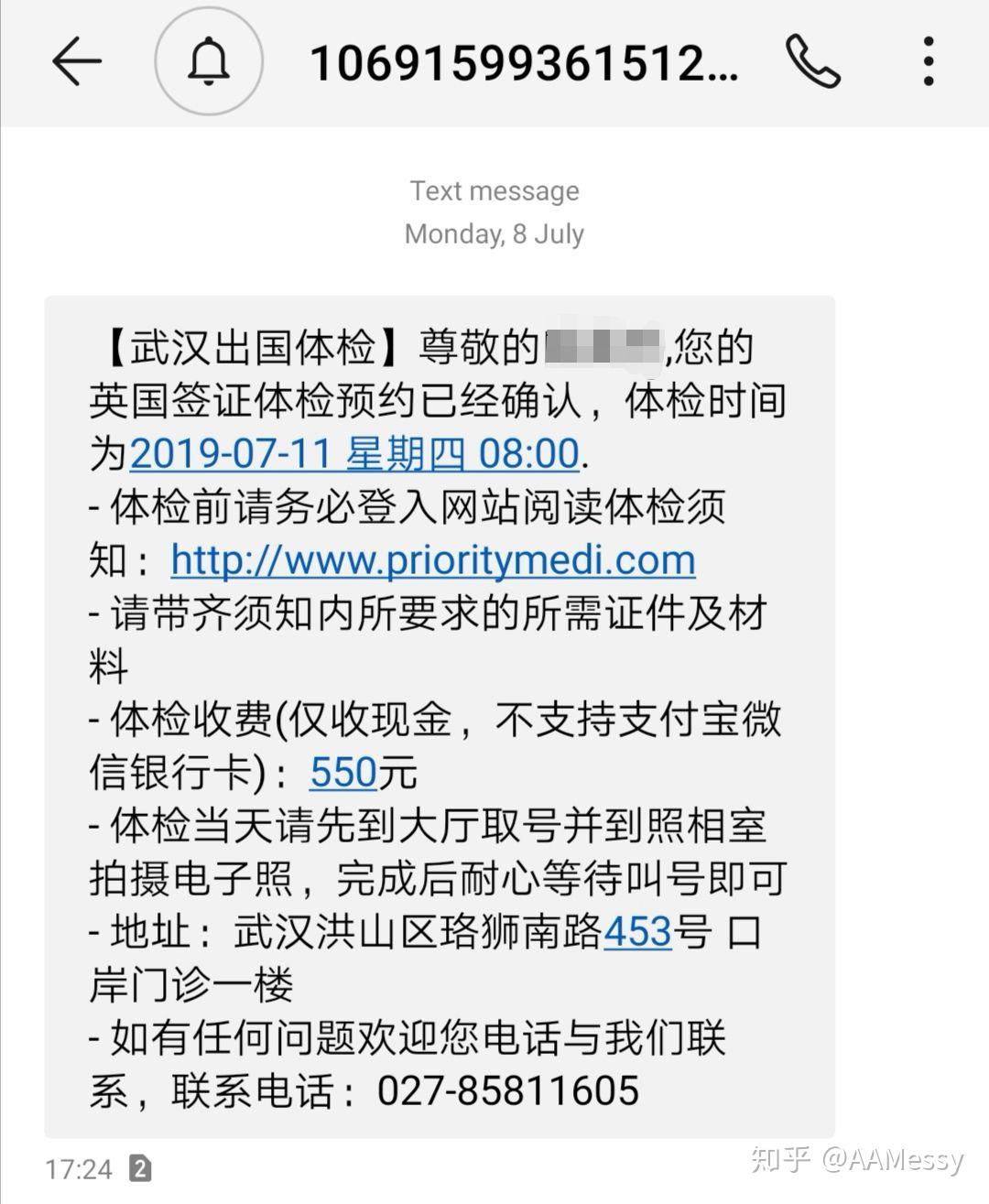Go back using the arrow
Viewport: 989px width, 1204px height.
pos(76,62)
